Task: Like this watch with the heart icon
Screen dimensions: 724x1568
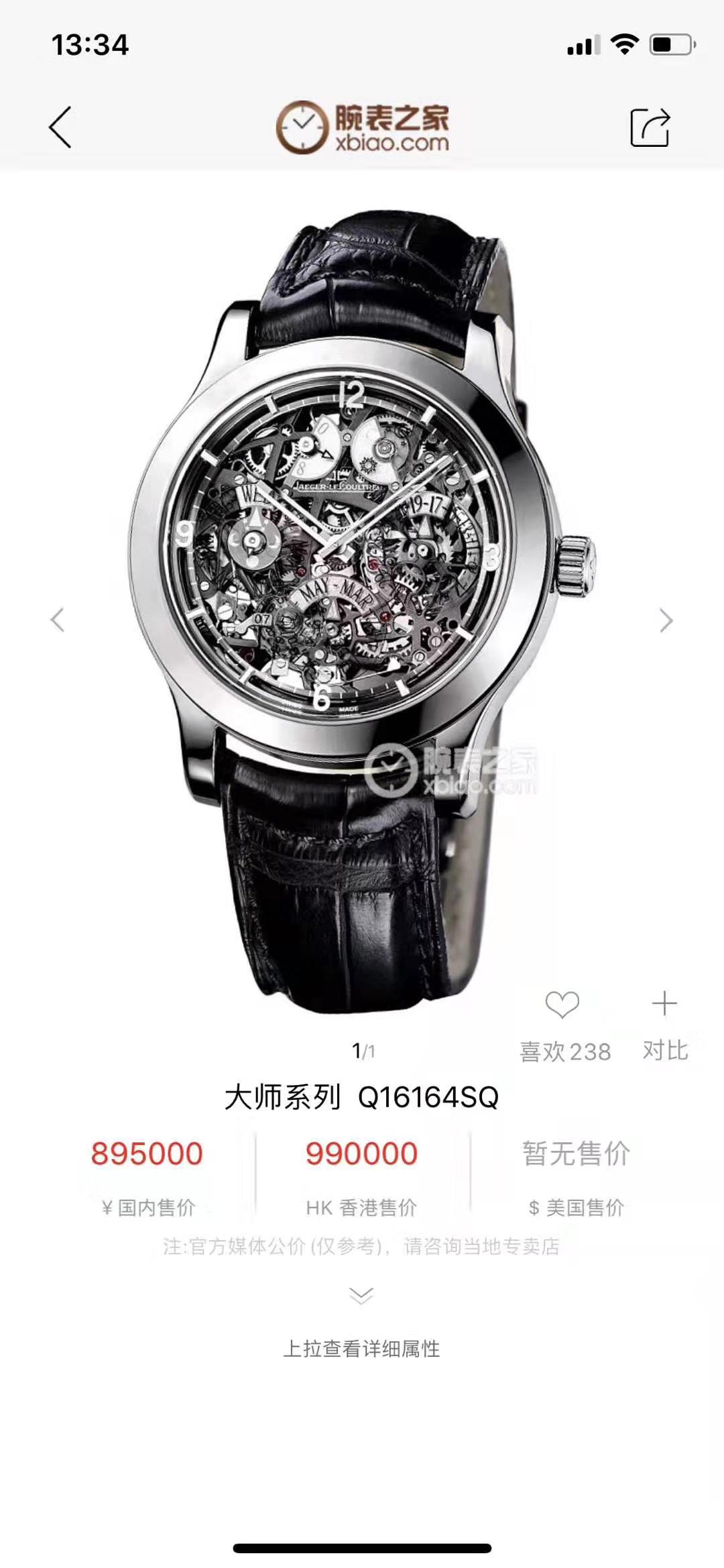Action: point(562,1005)
